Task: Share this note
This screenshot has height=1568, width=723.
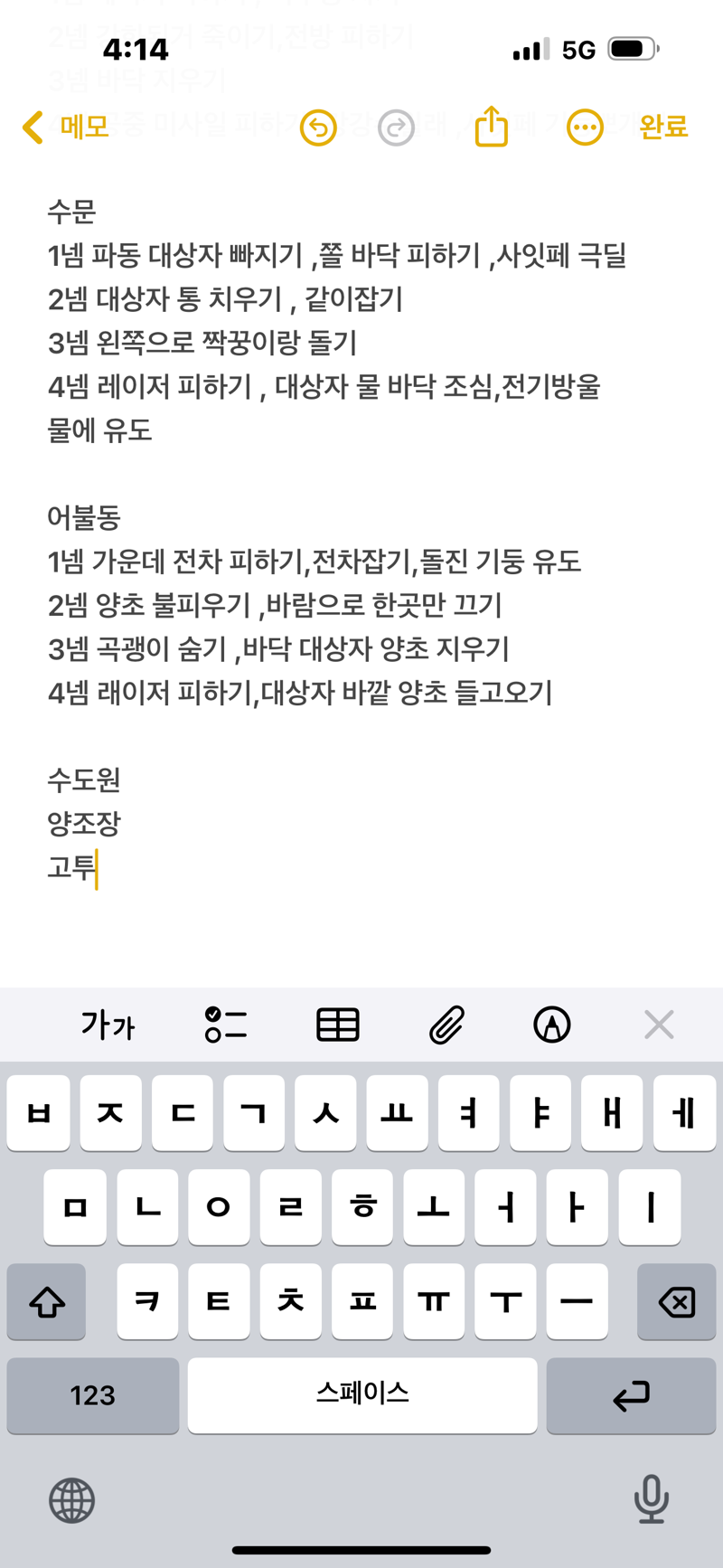Action: coord(492,127)
